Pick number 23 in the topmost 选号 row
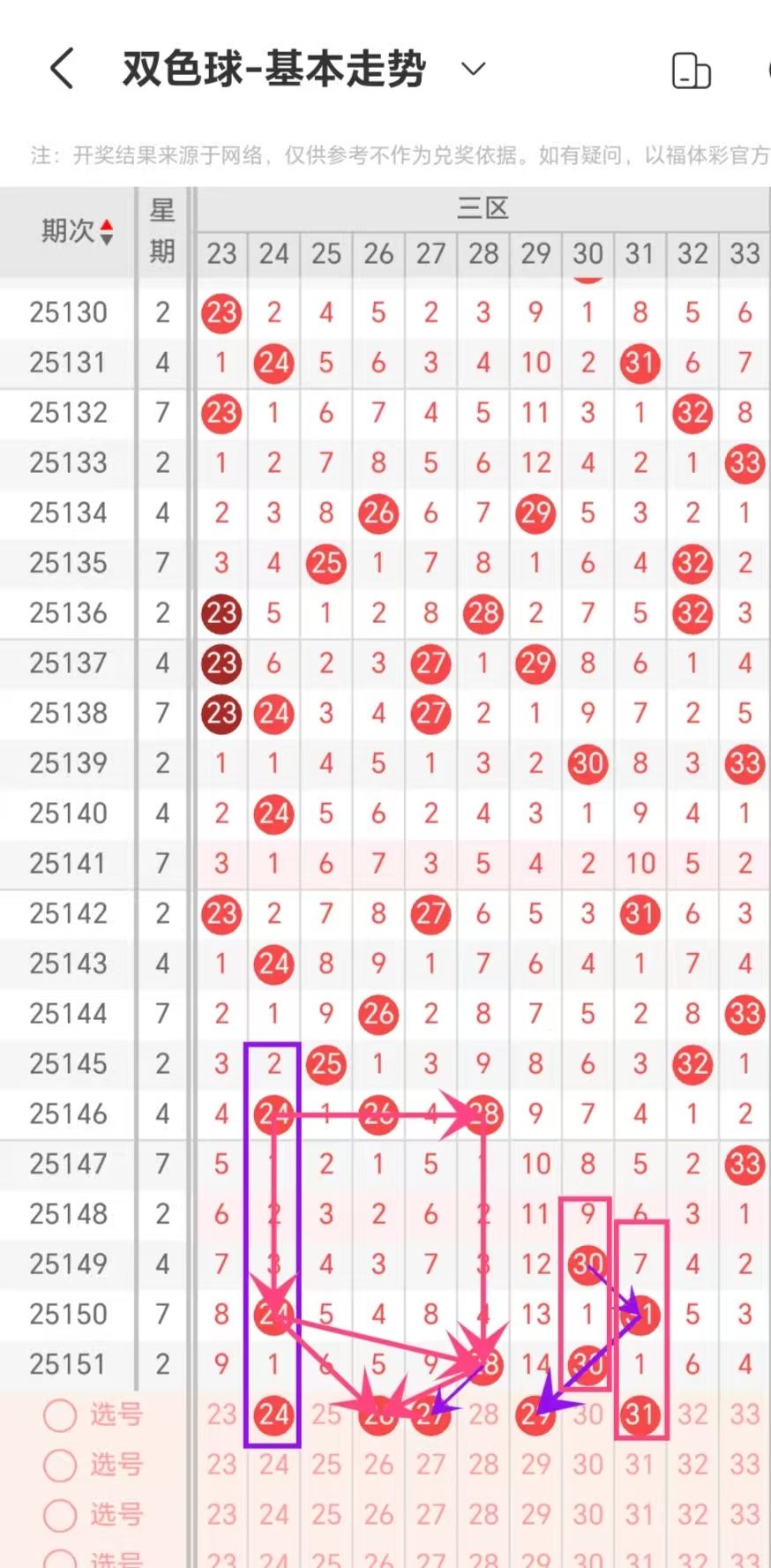The width and height of the screenshot is (771, 1568). (x=221, y=1415)
